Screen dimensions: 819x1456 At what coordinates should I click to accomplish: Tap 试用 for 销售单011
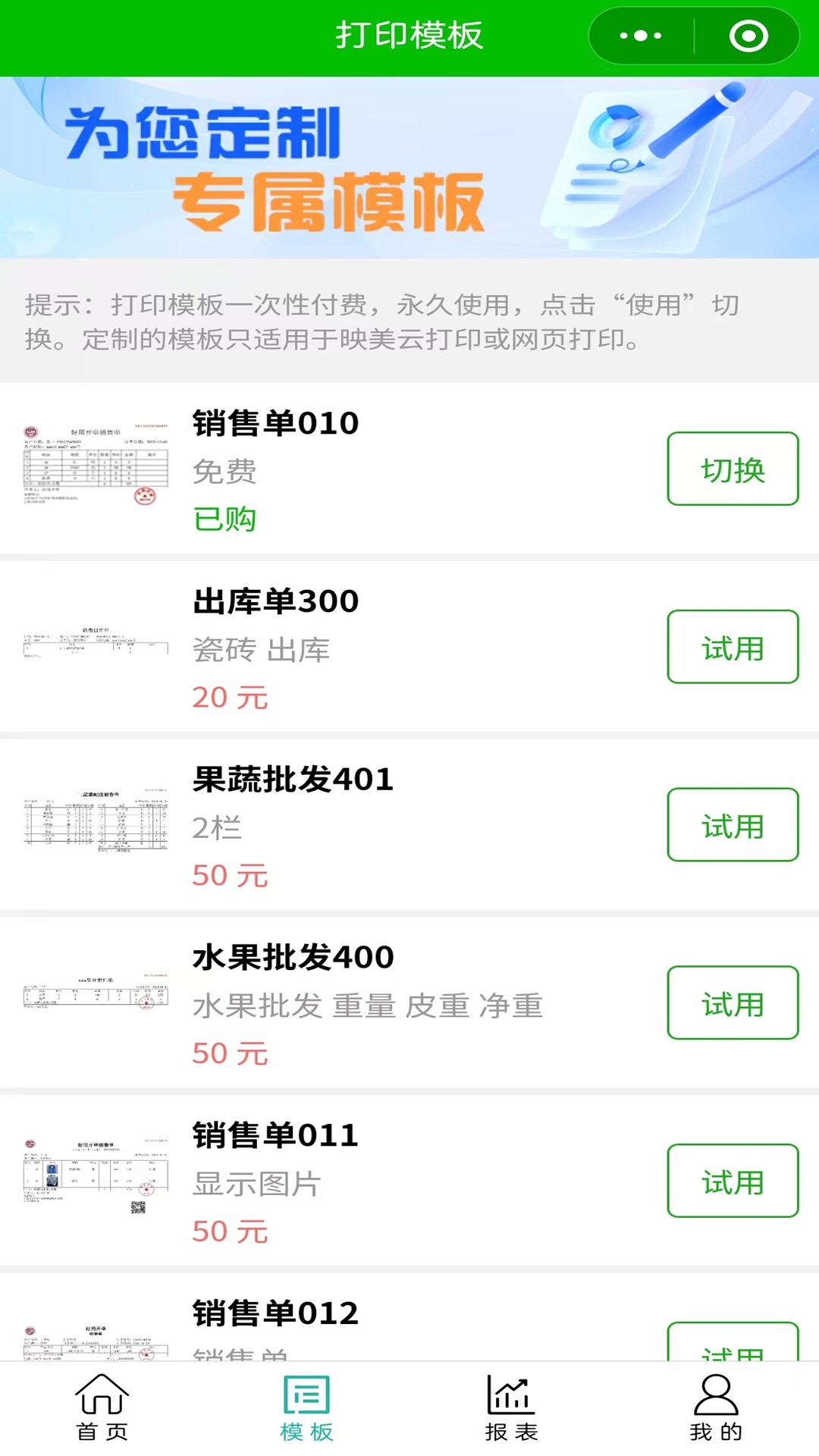point(733,1180)
